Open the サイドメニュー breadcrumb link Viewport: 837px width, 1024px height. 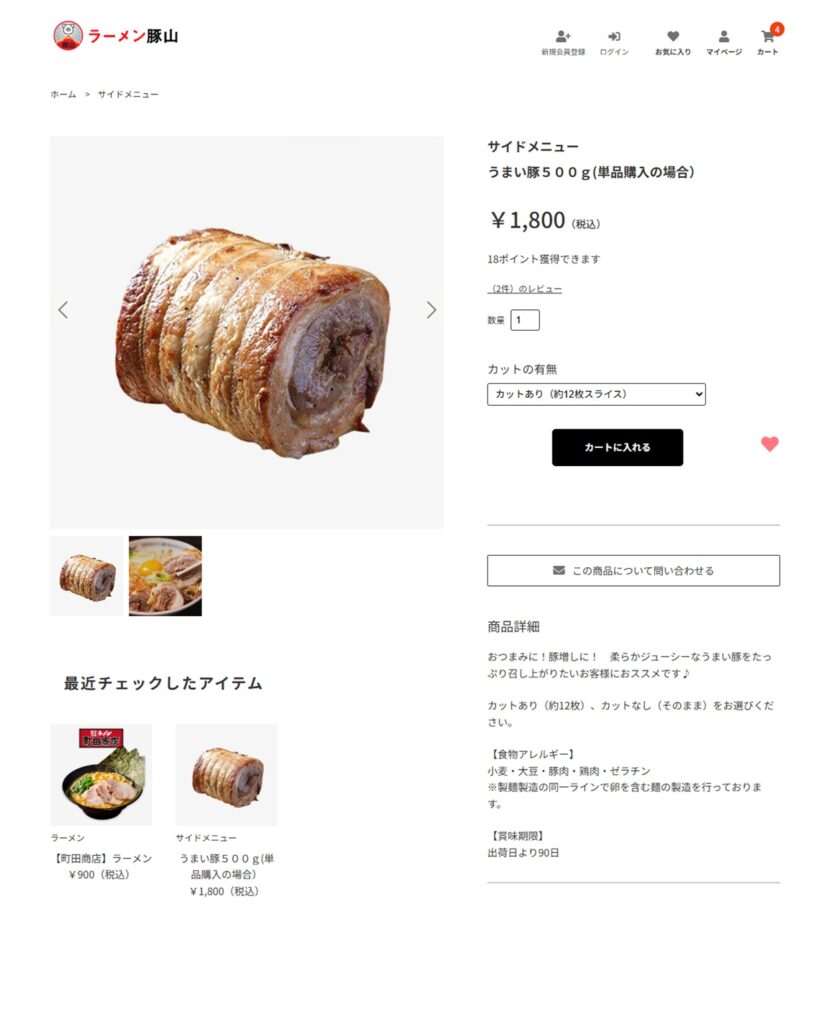(128, 94)
